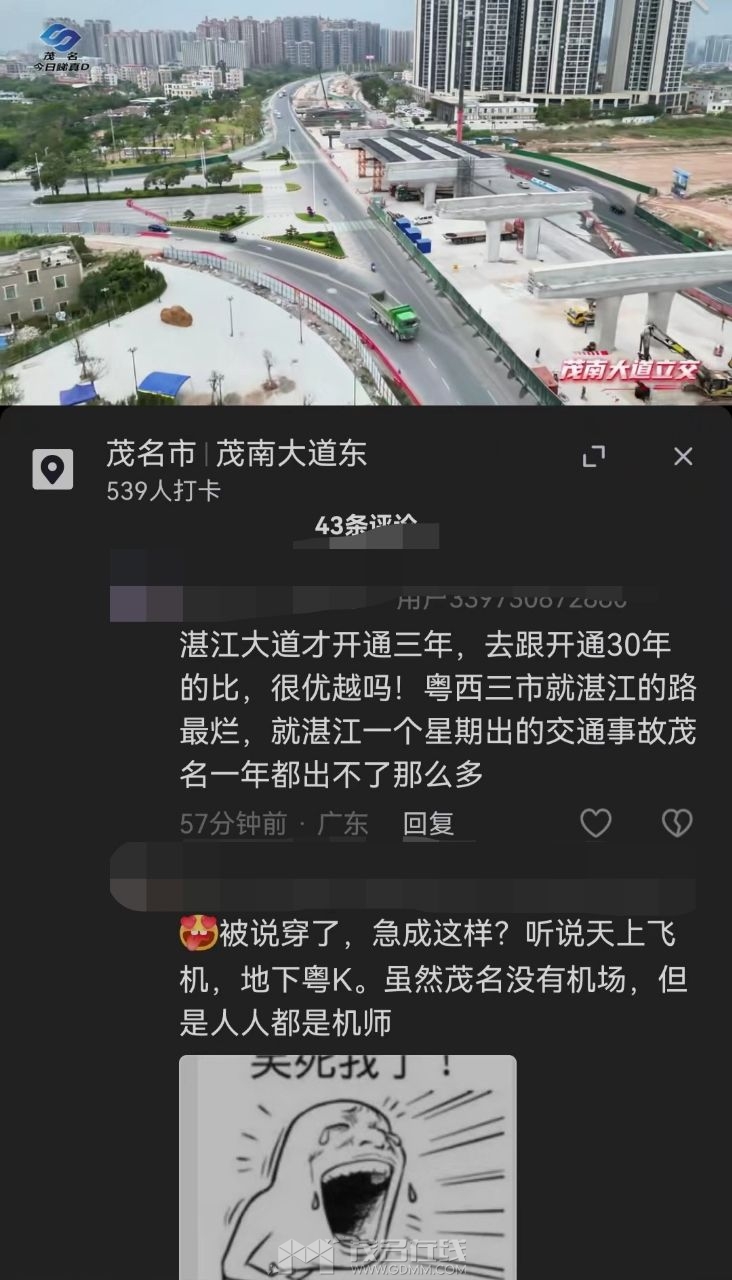The height and width of the screenshot is (1280, 732).
Task: Close the comments panel
Action: tap(683, 457)
